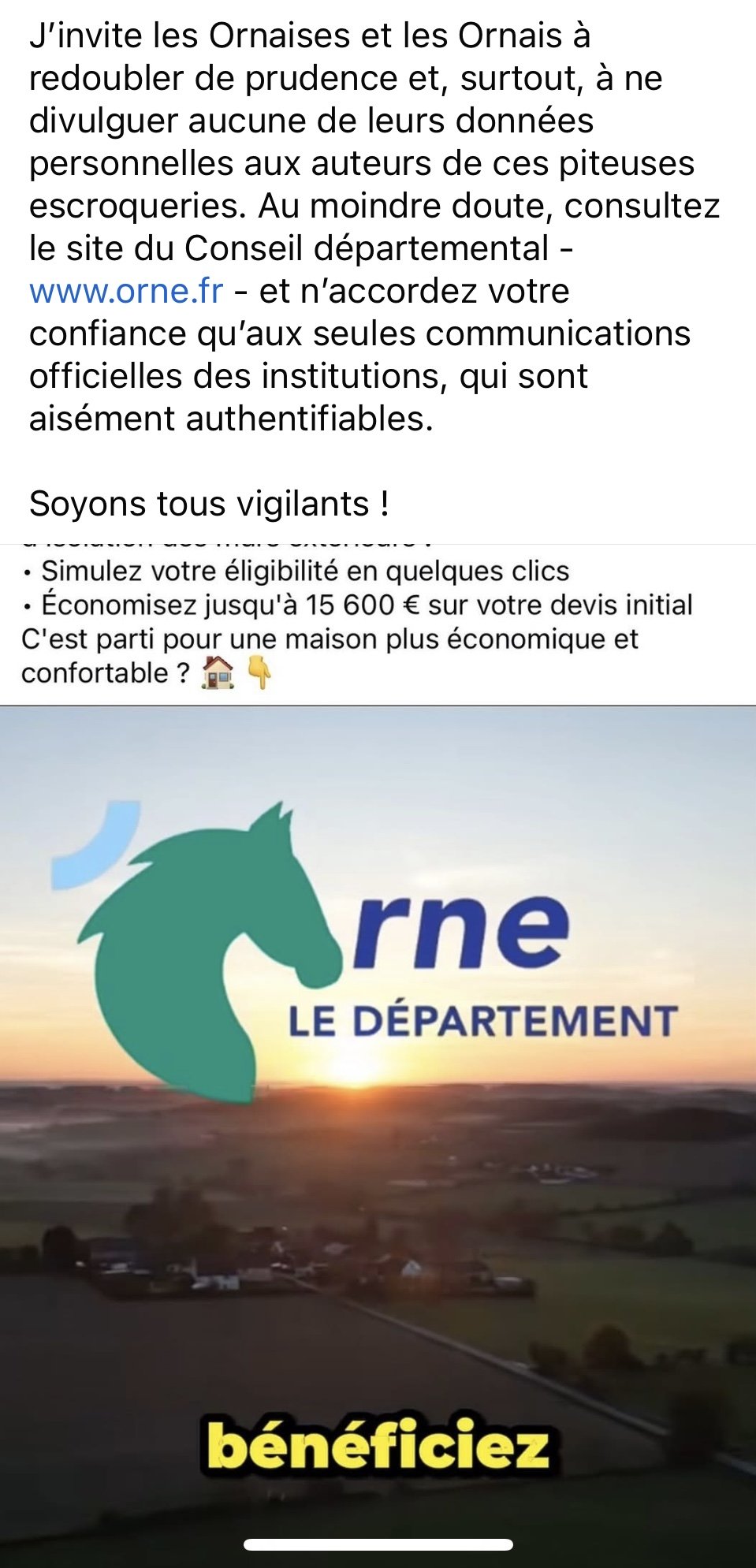Open the www.orne.fr link
Screen dimensions: 756x1568
click(126, 292)
